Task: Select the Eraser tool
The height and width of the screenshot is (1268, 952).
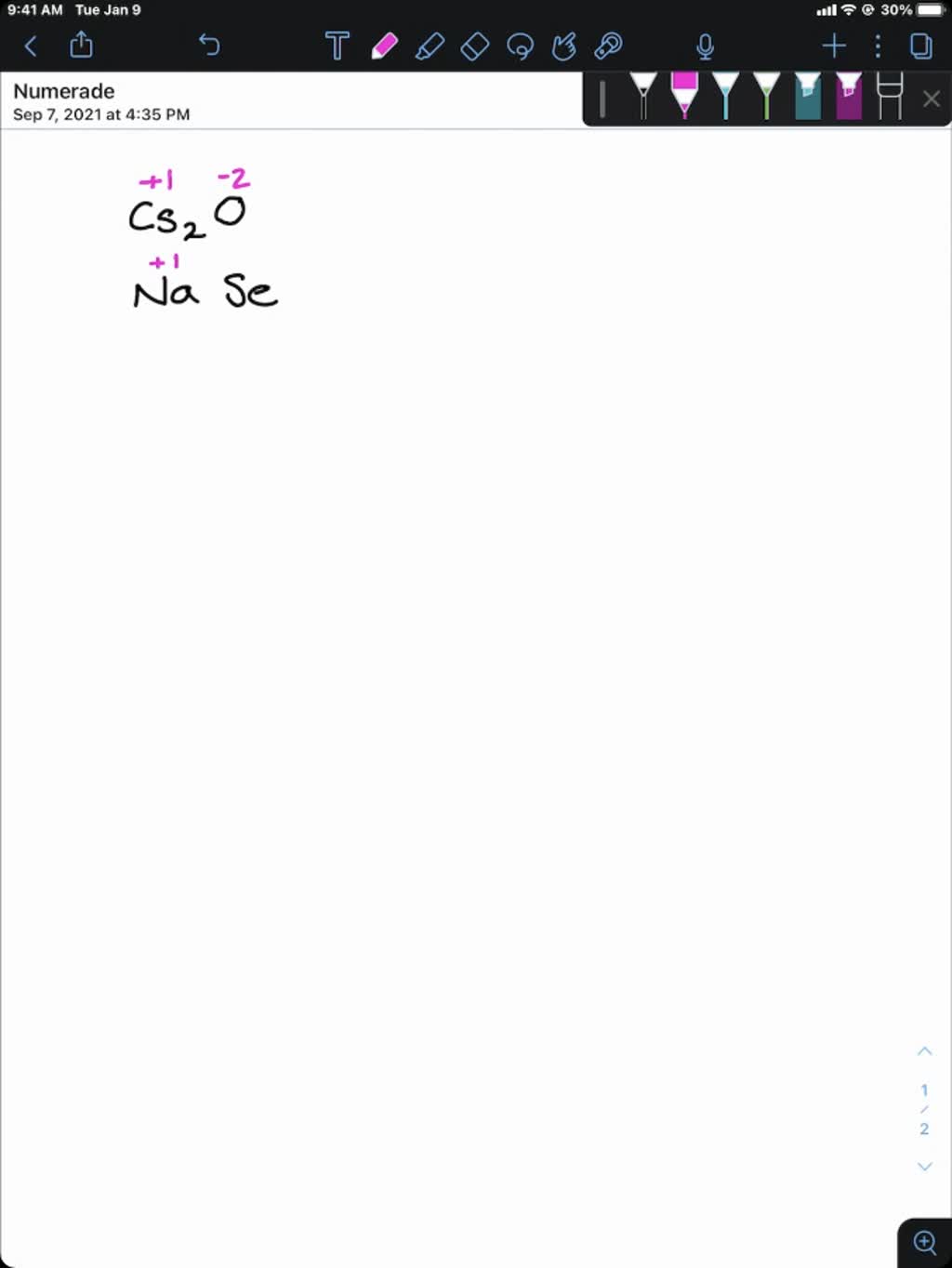Action: 474,45
